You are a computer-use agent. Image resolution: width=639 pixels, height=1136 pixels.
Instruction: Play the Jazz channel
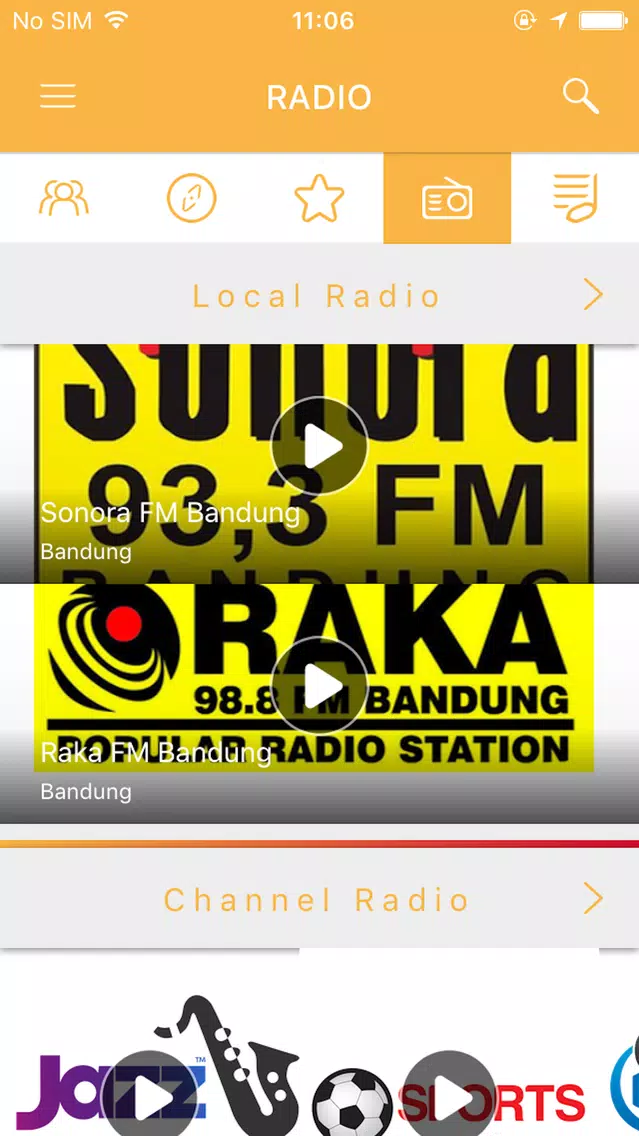[x=150, y=1098]
